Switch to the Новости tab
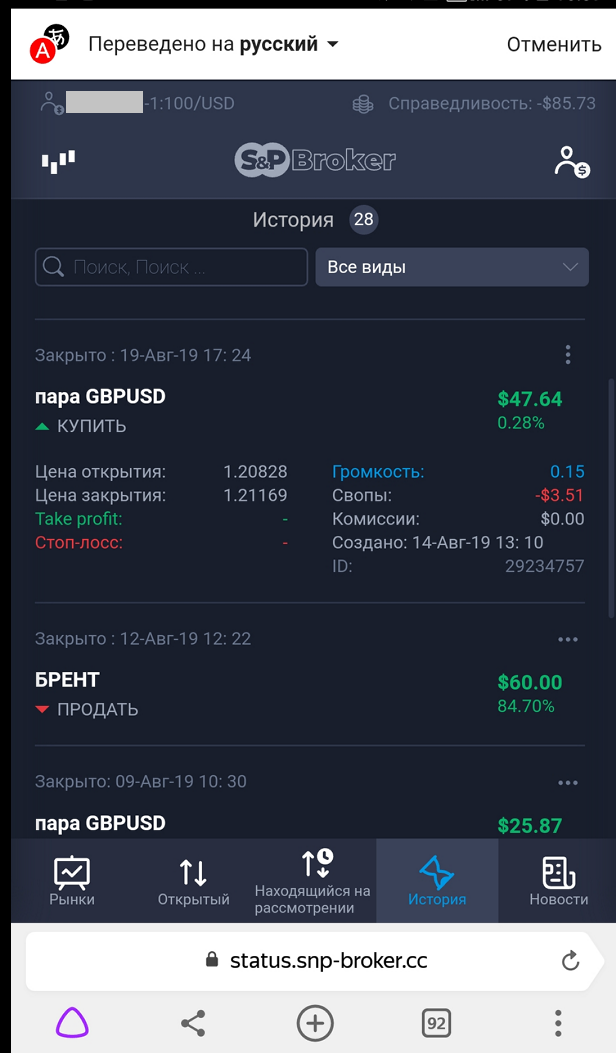Viewport: 616px width, 1053px height. click(x=559, y=880)
